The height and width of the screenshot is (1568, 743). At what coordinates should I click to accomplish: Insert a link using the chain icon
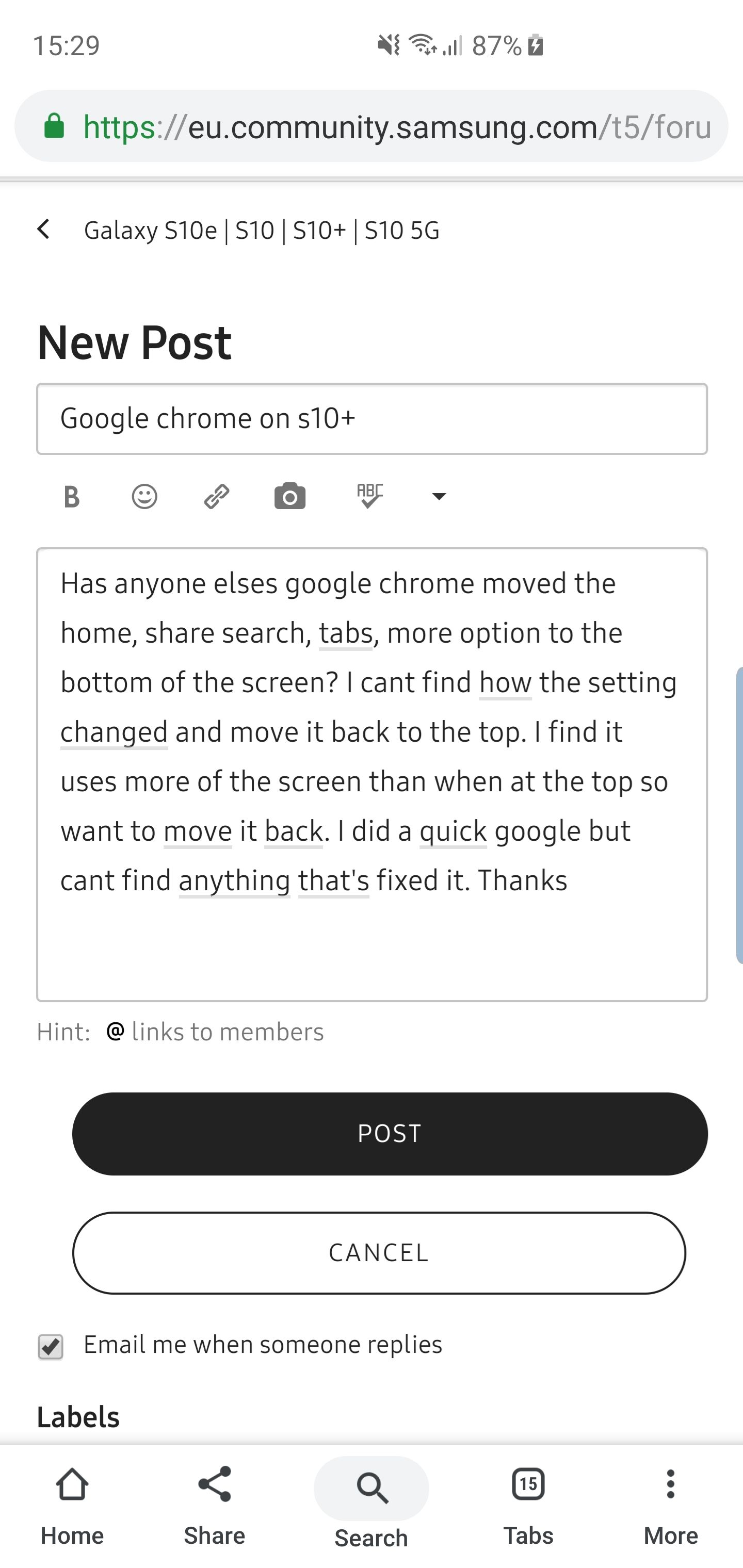click(x=216, y=497)
